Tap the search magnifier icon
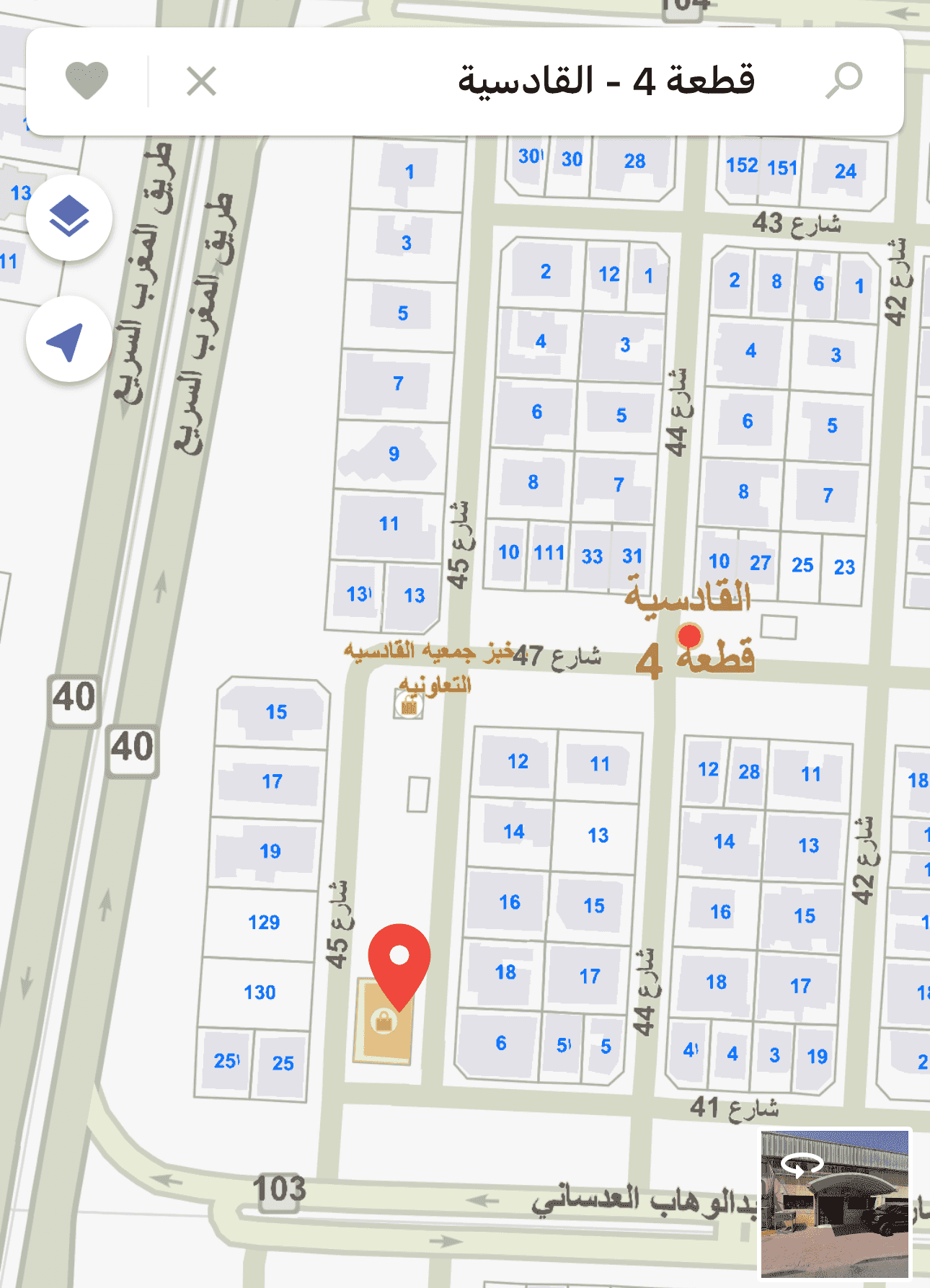The width and height of the screenshot is (930, 1288). tap(843, 80)
